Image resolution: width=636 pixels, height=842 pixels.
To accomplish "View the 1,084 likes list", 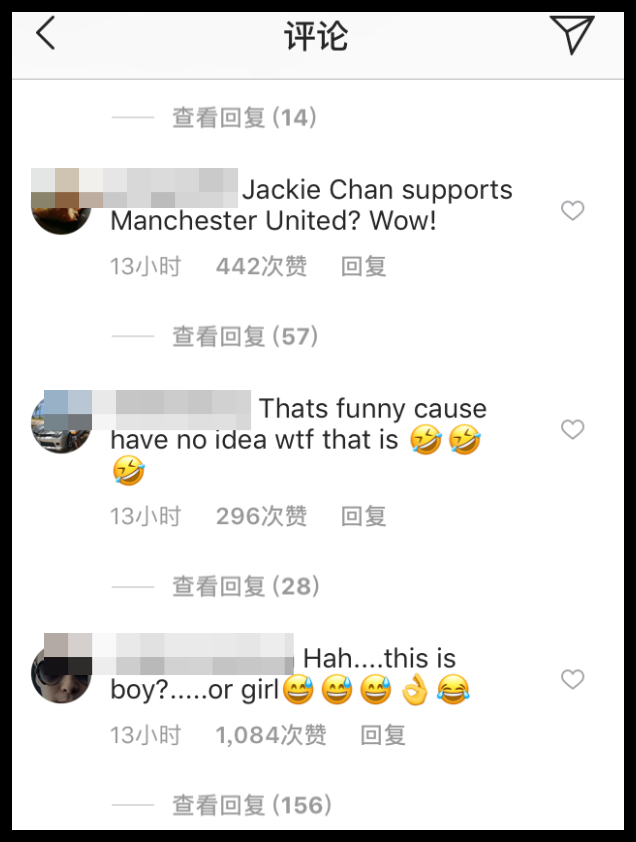I will pyautogui.click(x=270, y=736).
